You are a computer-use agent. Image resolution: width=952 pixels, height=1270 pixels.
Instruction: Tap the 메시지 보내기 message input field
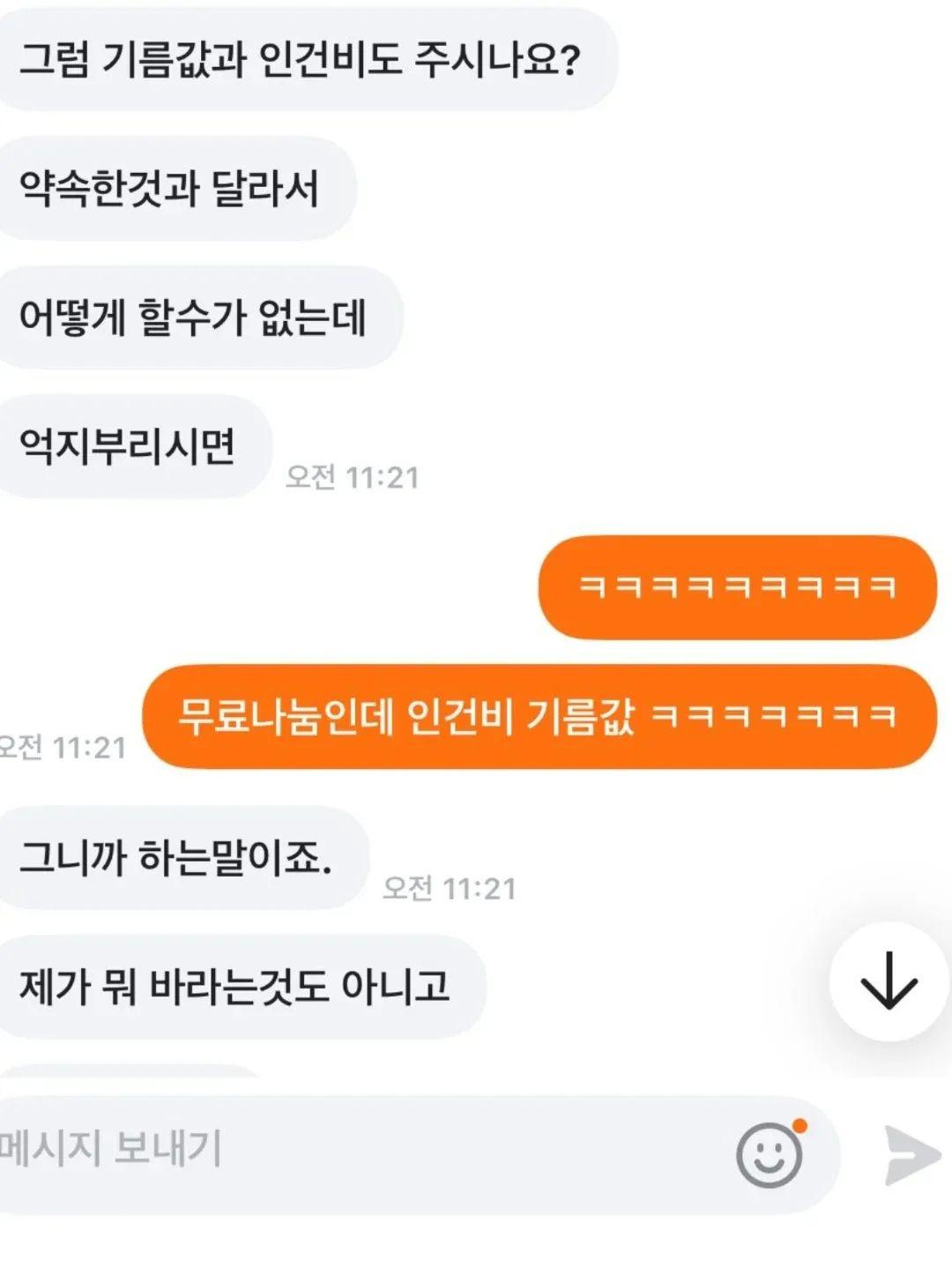[353, 1149]
